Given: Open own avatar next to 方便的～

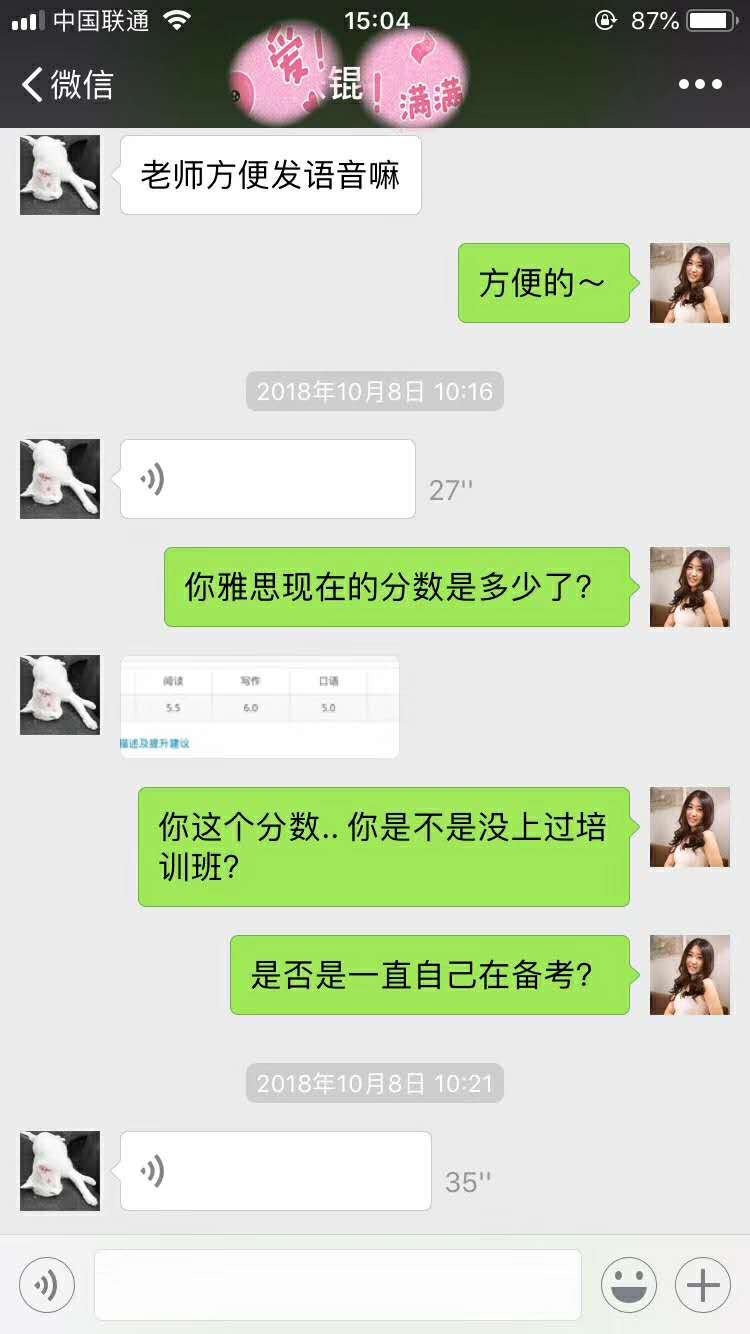Looking at the screenshot, I should point(690,283).
